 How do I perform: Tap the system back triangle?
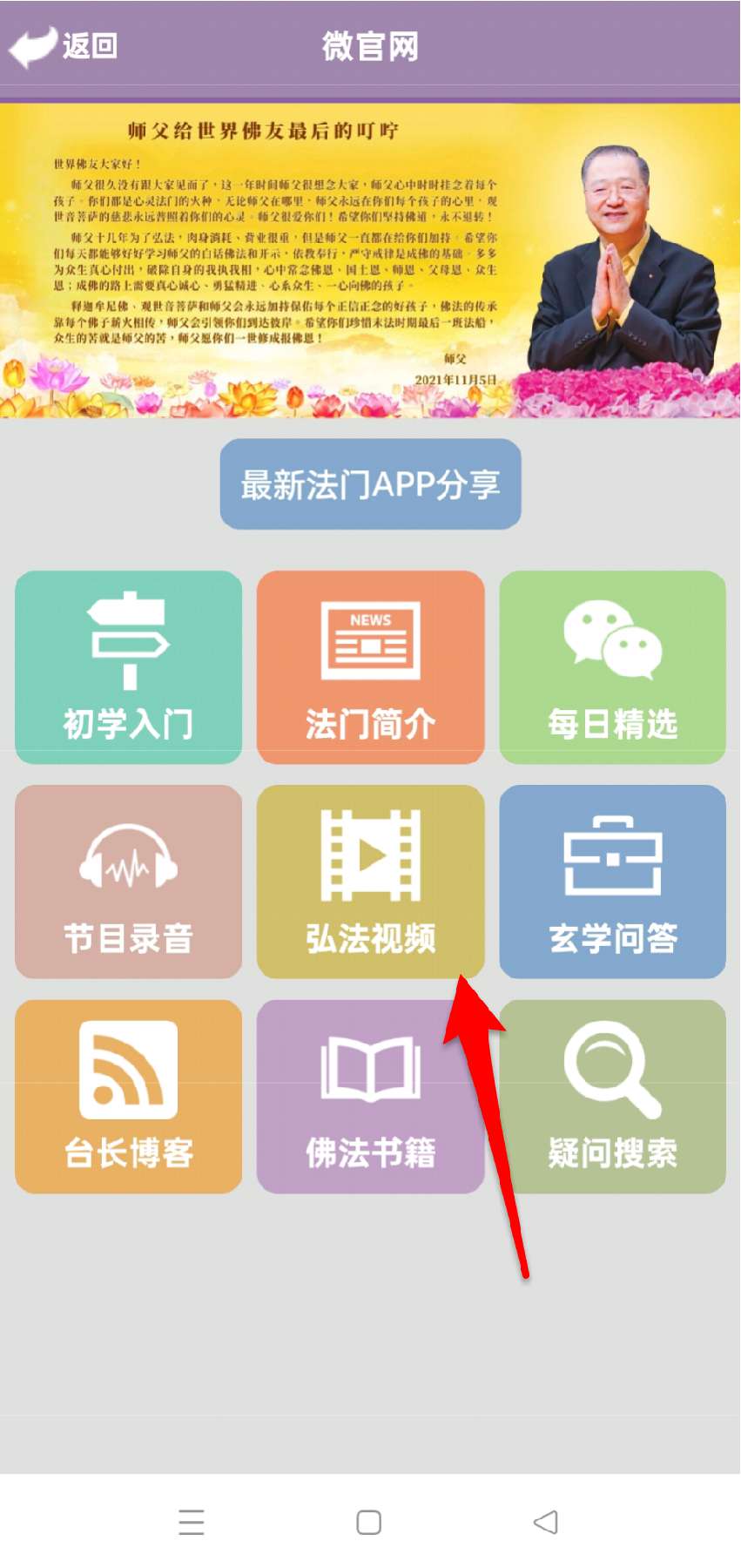point(546,1522)
